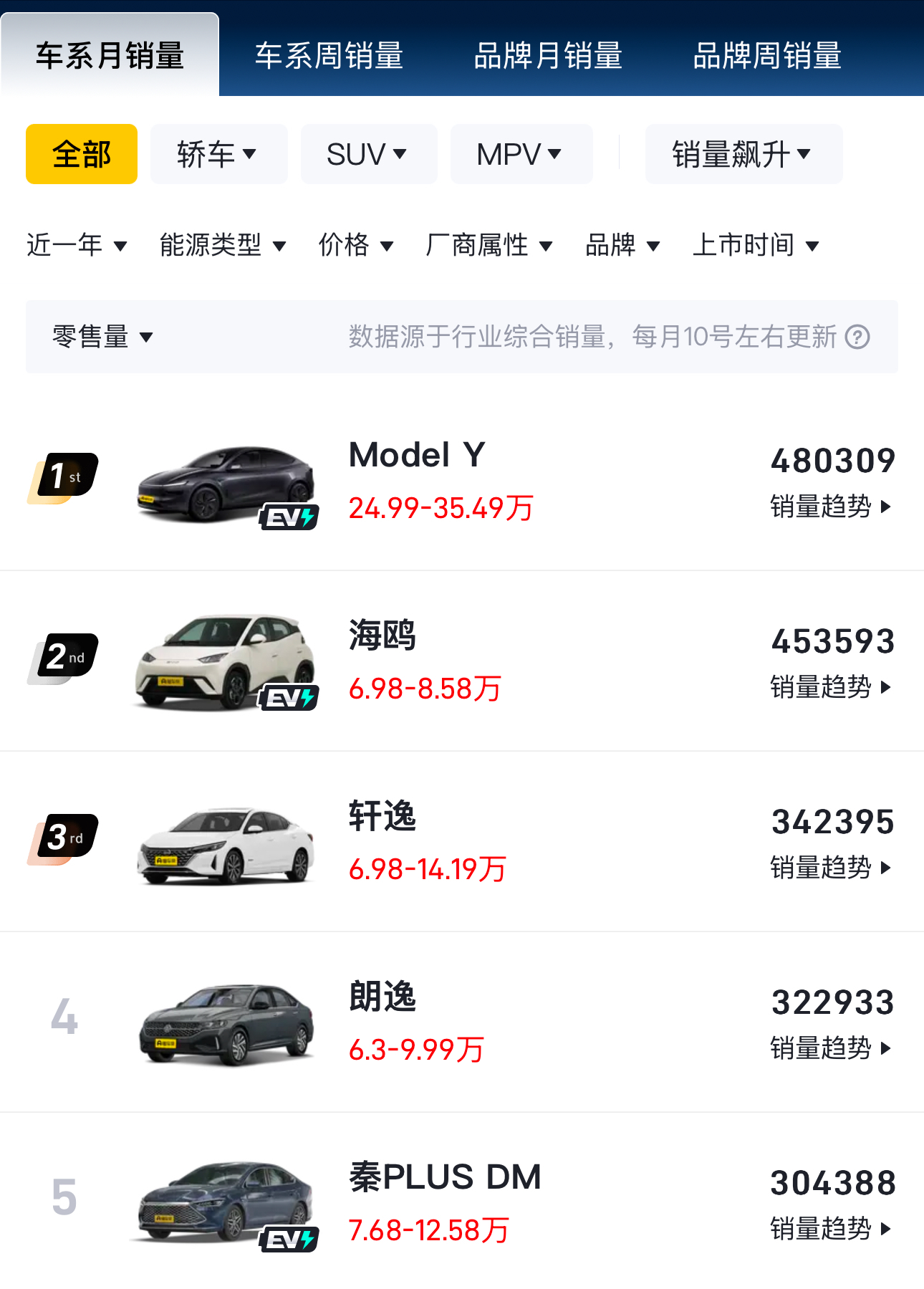
Task: Tap the data source help icon
Action: coord(857,337)
